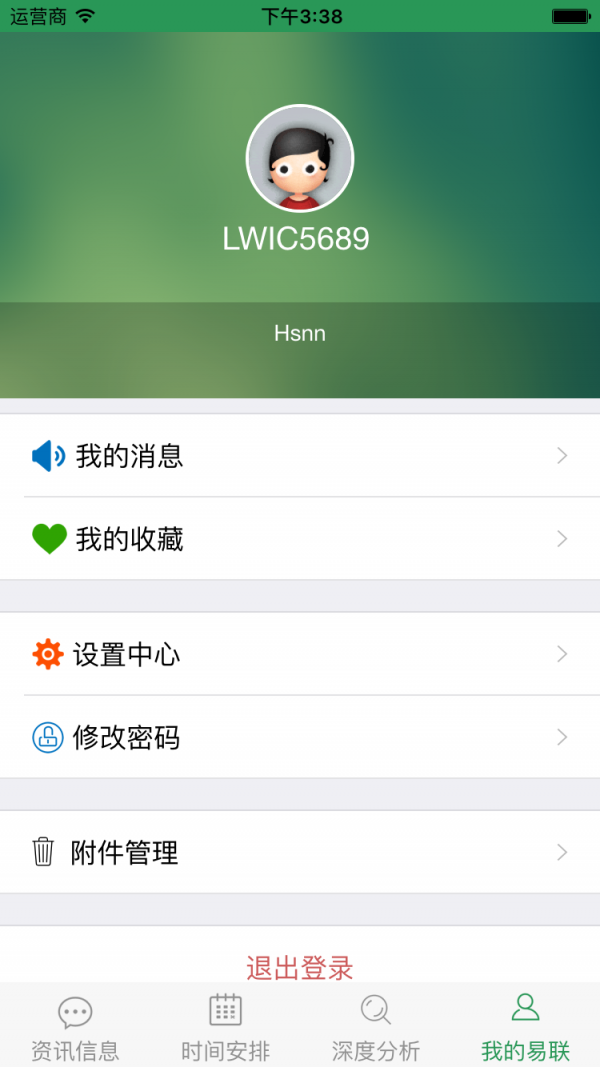This screenshot has width=600, height=1067.
Task: Tap the profile avatar picture
Action: click(x=300, y=159)
